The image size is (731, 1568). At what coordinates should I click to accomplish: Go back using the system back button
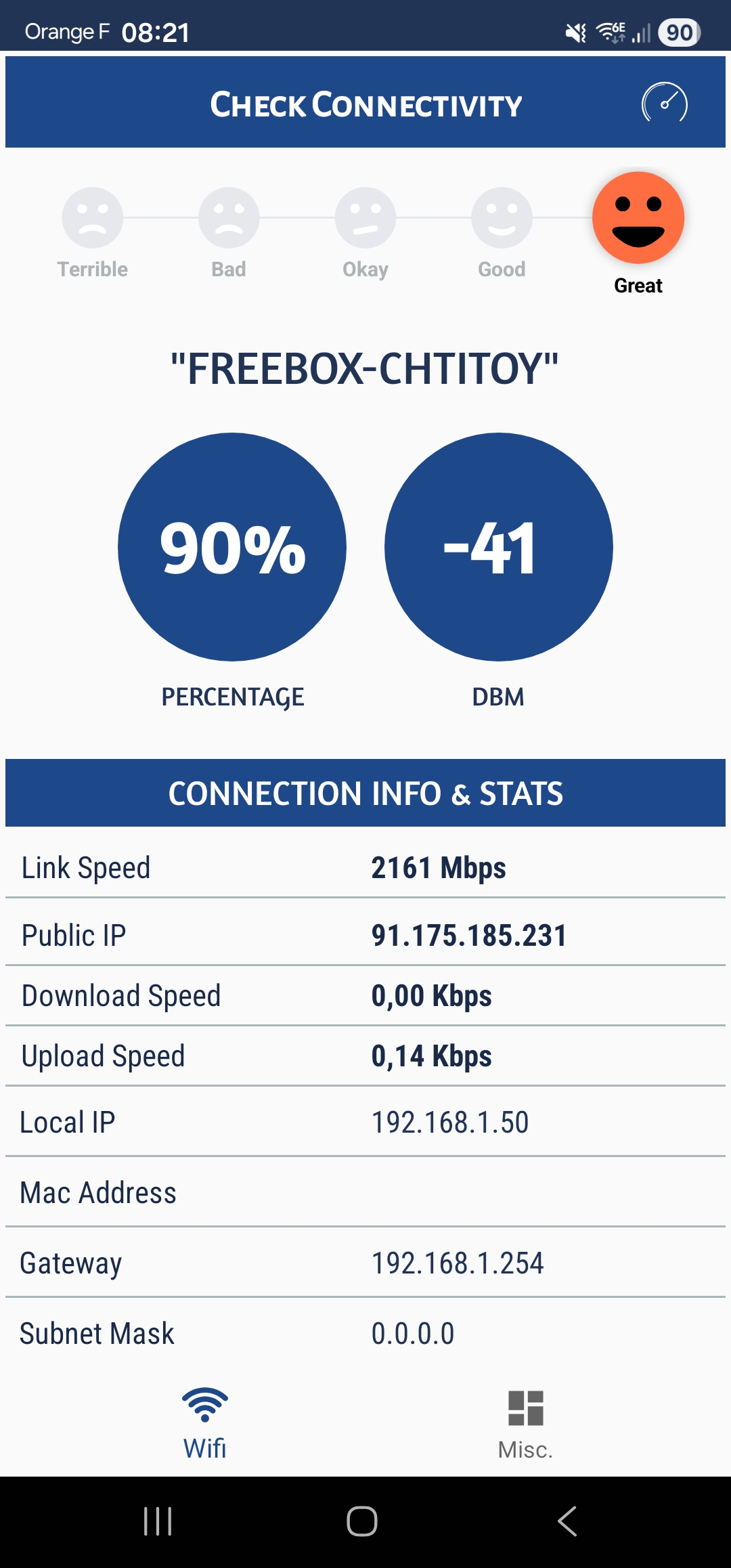click(567, 1521)
